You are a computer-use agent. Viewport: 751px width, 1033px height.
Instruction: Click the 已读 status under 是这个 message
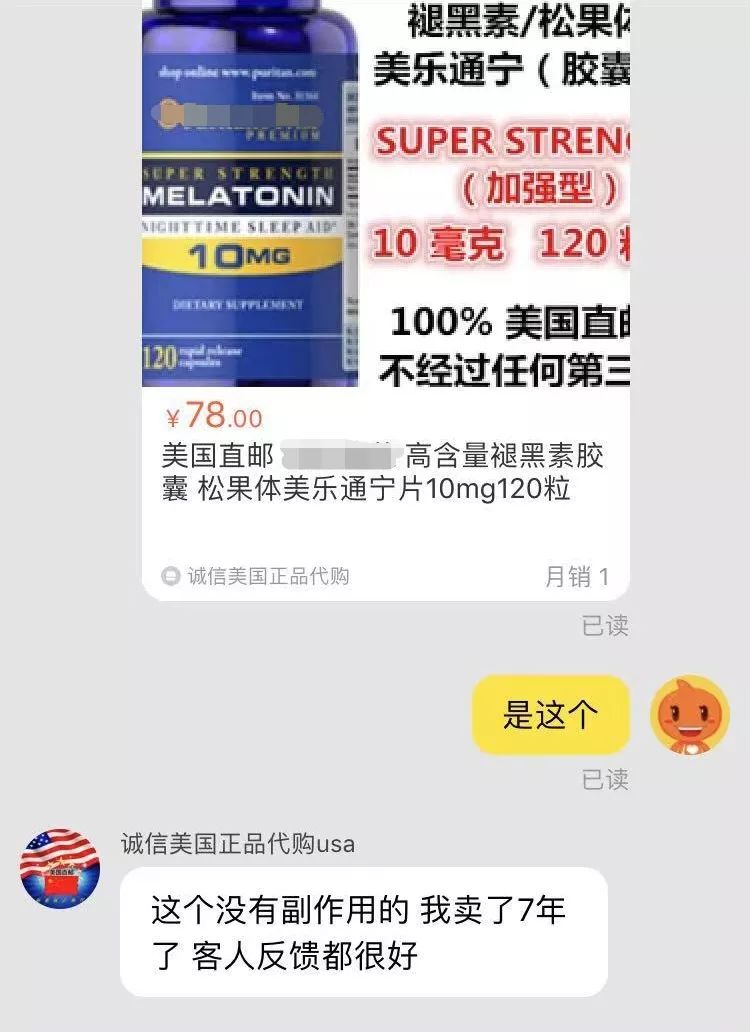point(608,779)
